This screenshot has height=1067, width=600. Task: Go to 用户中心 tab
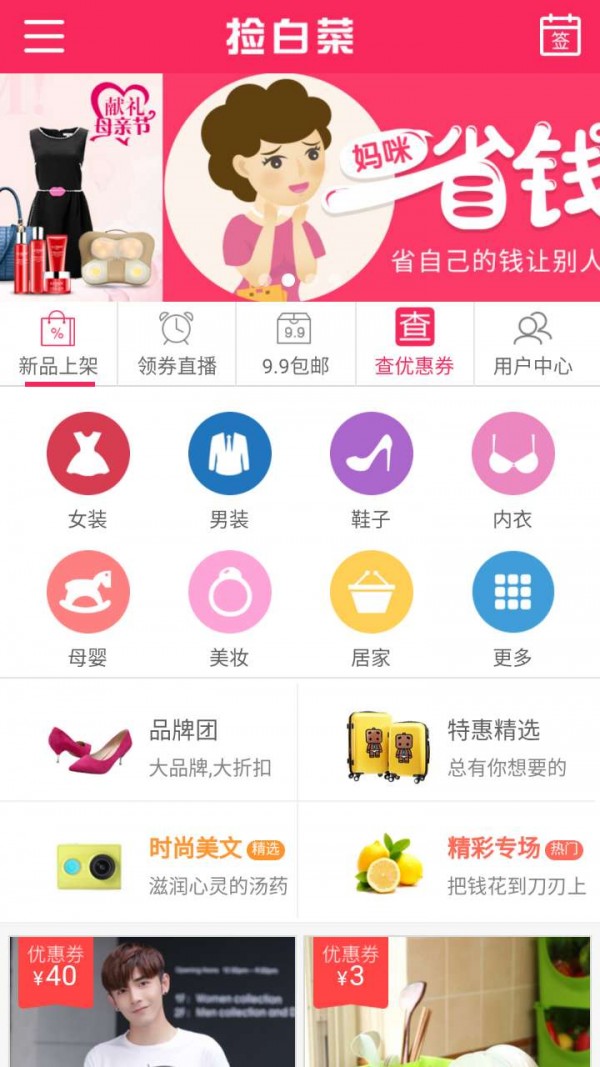click(x=533, y=343)
